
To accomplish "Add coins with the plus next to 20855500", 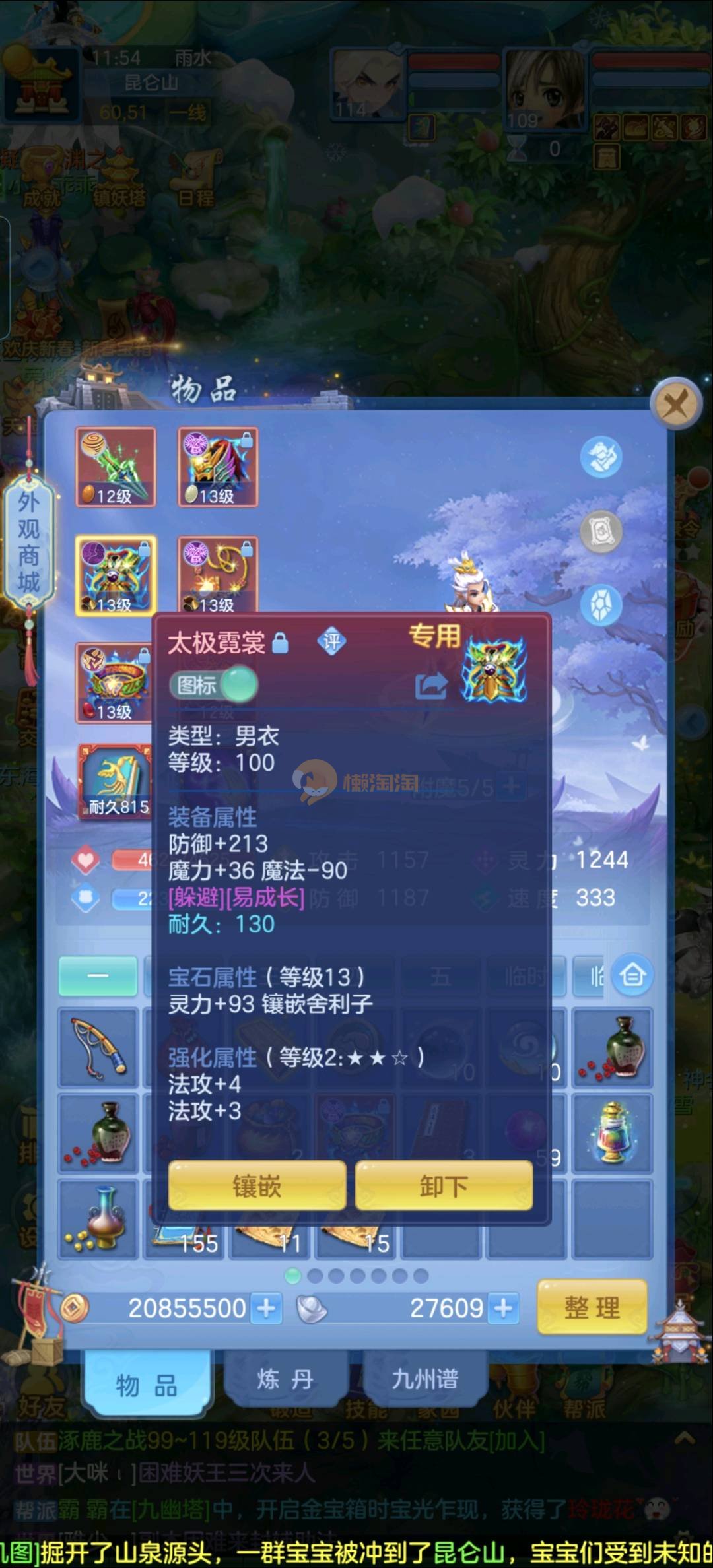I will (266, 1308).
